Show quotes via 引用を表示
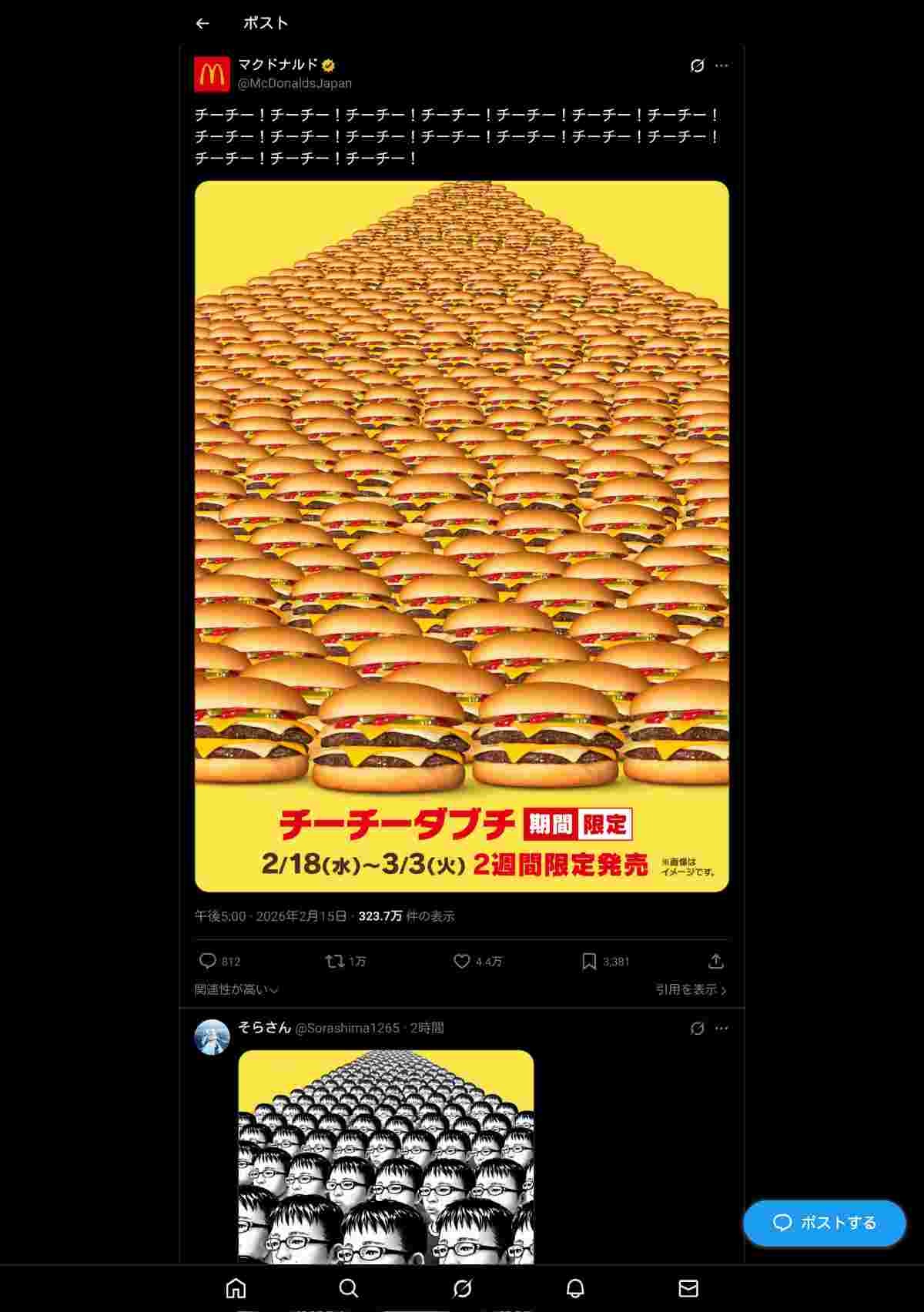This screenshot has width=924, height=1312. tap(691, 989)
